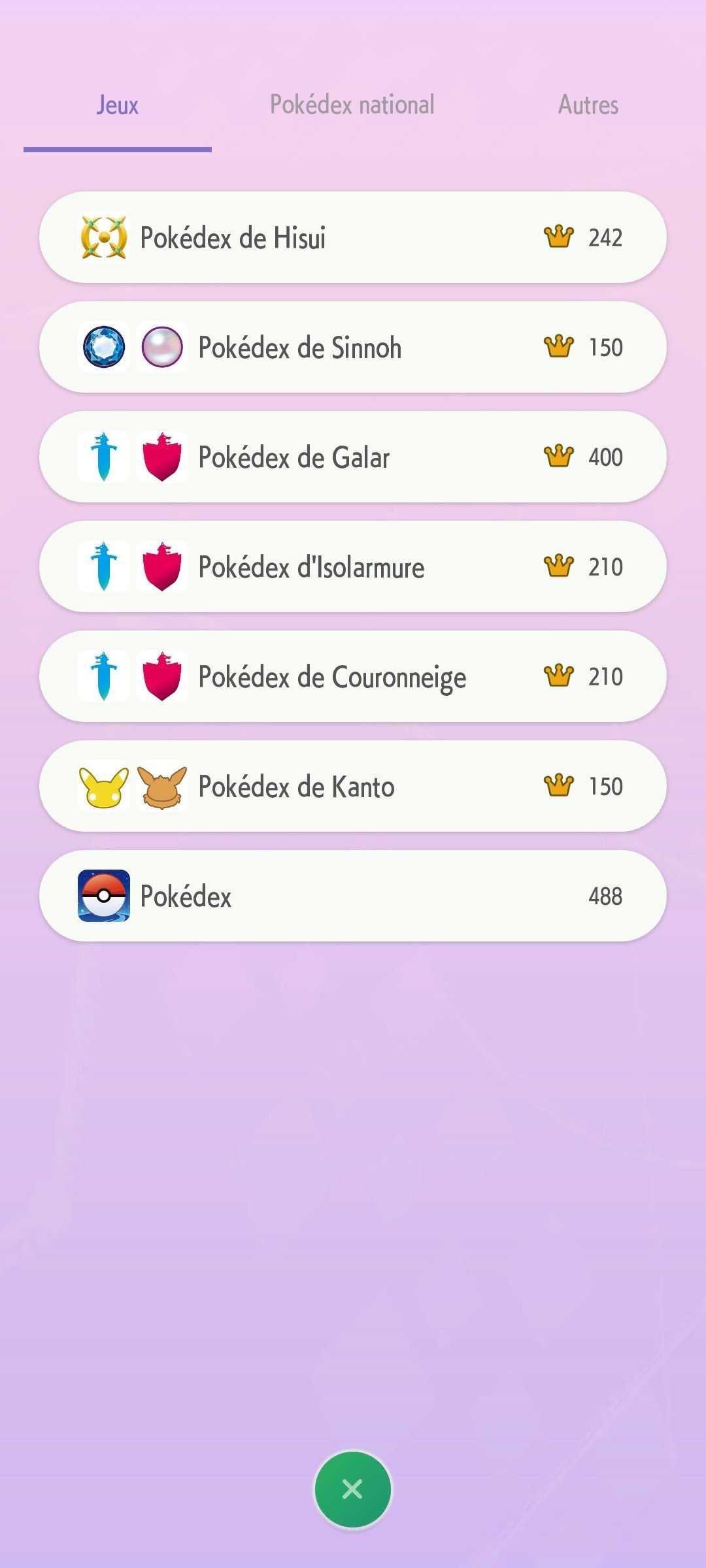This screenshot has height=1568, width=706.
Task: Open the Pokédex de Sinnoh entry
Action: tap(353, 347)
